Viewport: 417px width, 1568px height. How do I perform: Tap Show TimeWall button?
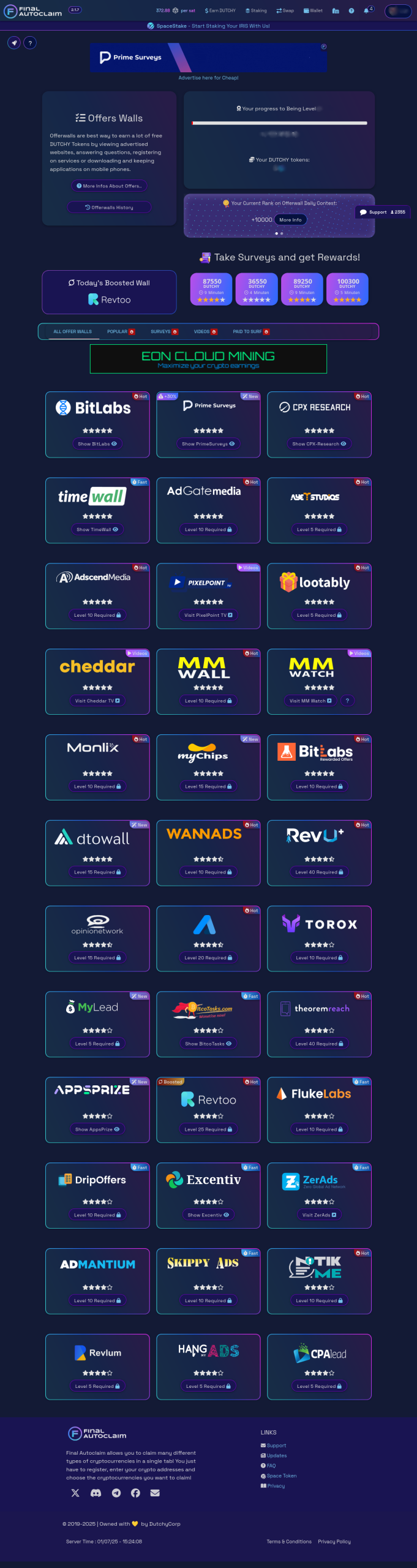[97, 530]
